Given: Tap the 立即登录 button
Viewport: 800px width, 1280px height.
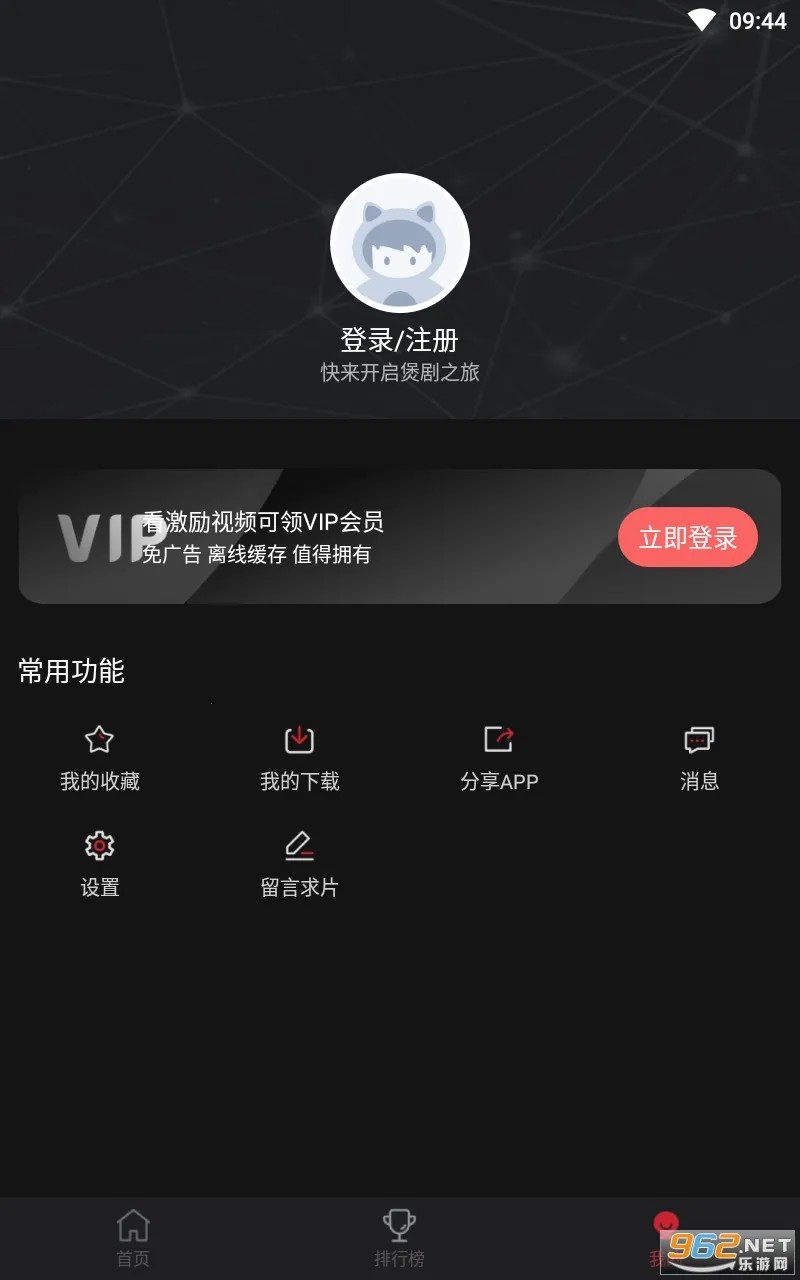Looking at the screenshot, I should click(x=688, y=537).
